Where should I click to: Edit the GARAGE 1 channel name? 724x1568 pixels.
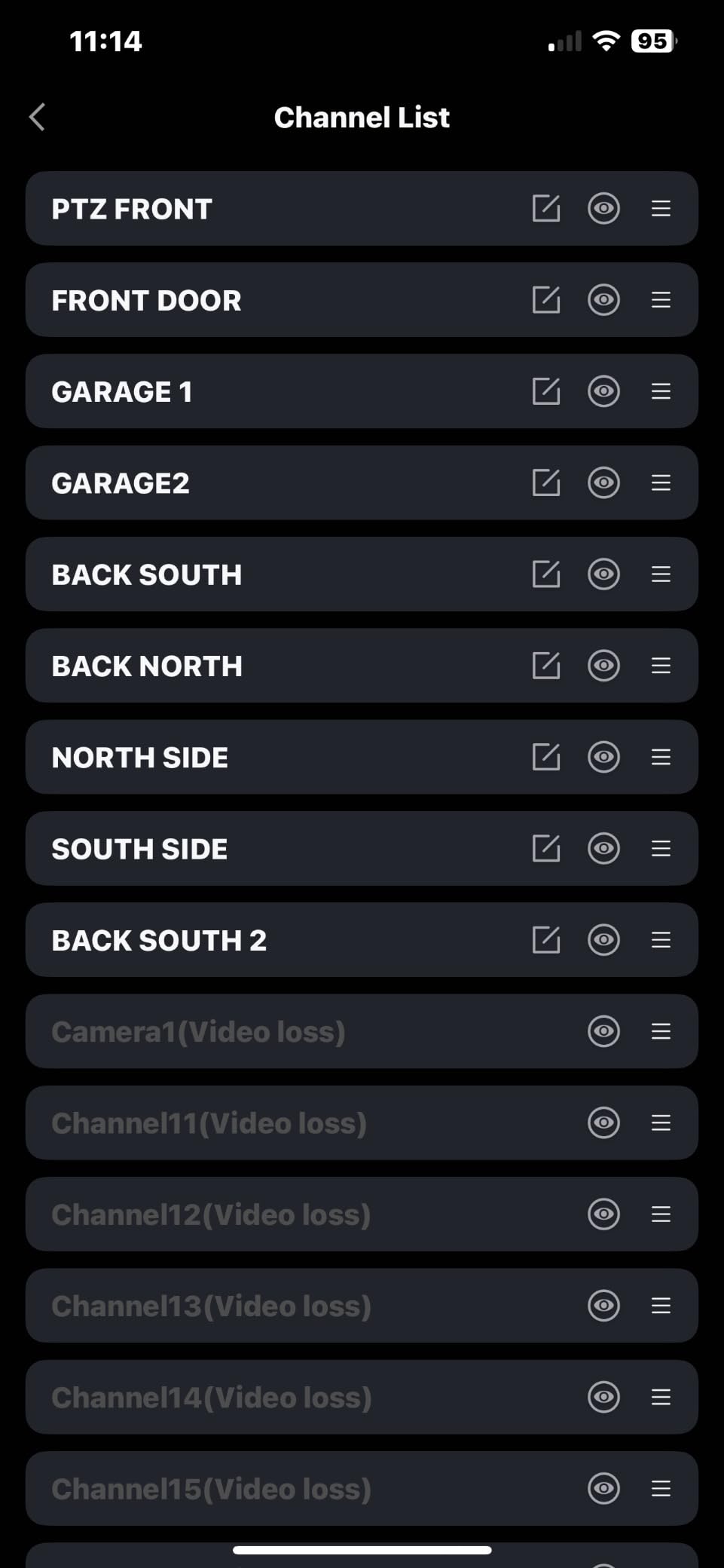click(x=546, y=391)
